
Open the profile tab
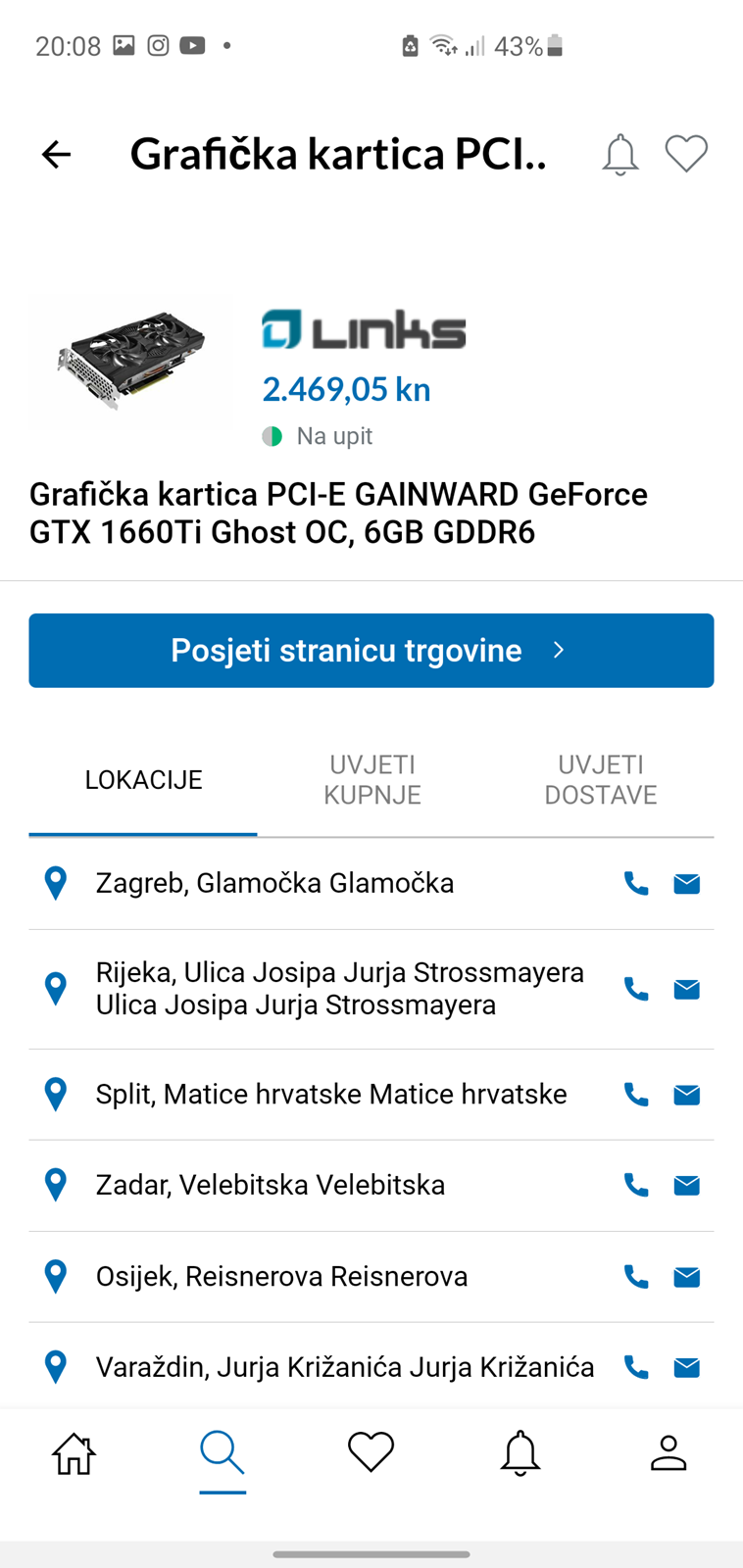[669, 1453]
